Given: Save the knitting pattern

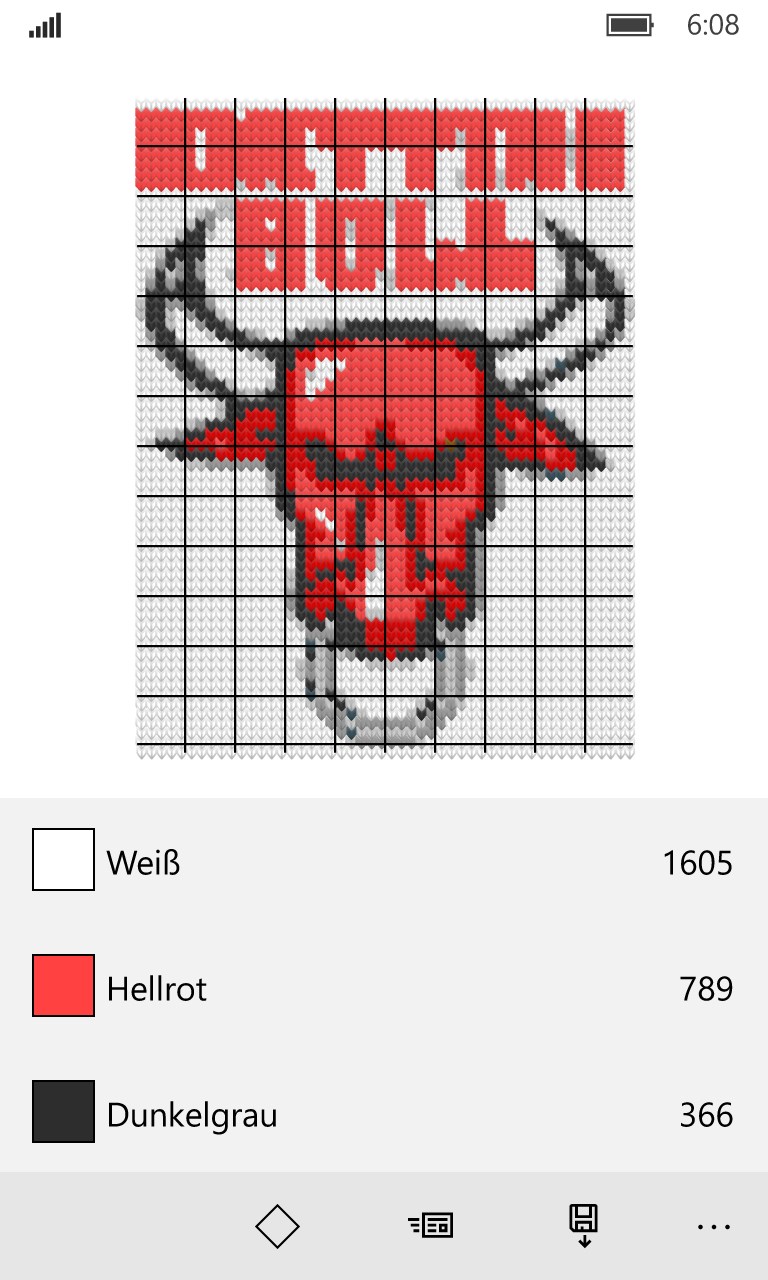Looking at the screenshot, I should (x=584, y=1225).
